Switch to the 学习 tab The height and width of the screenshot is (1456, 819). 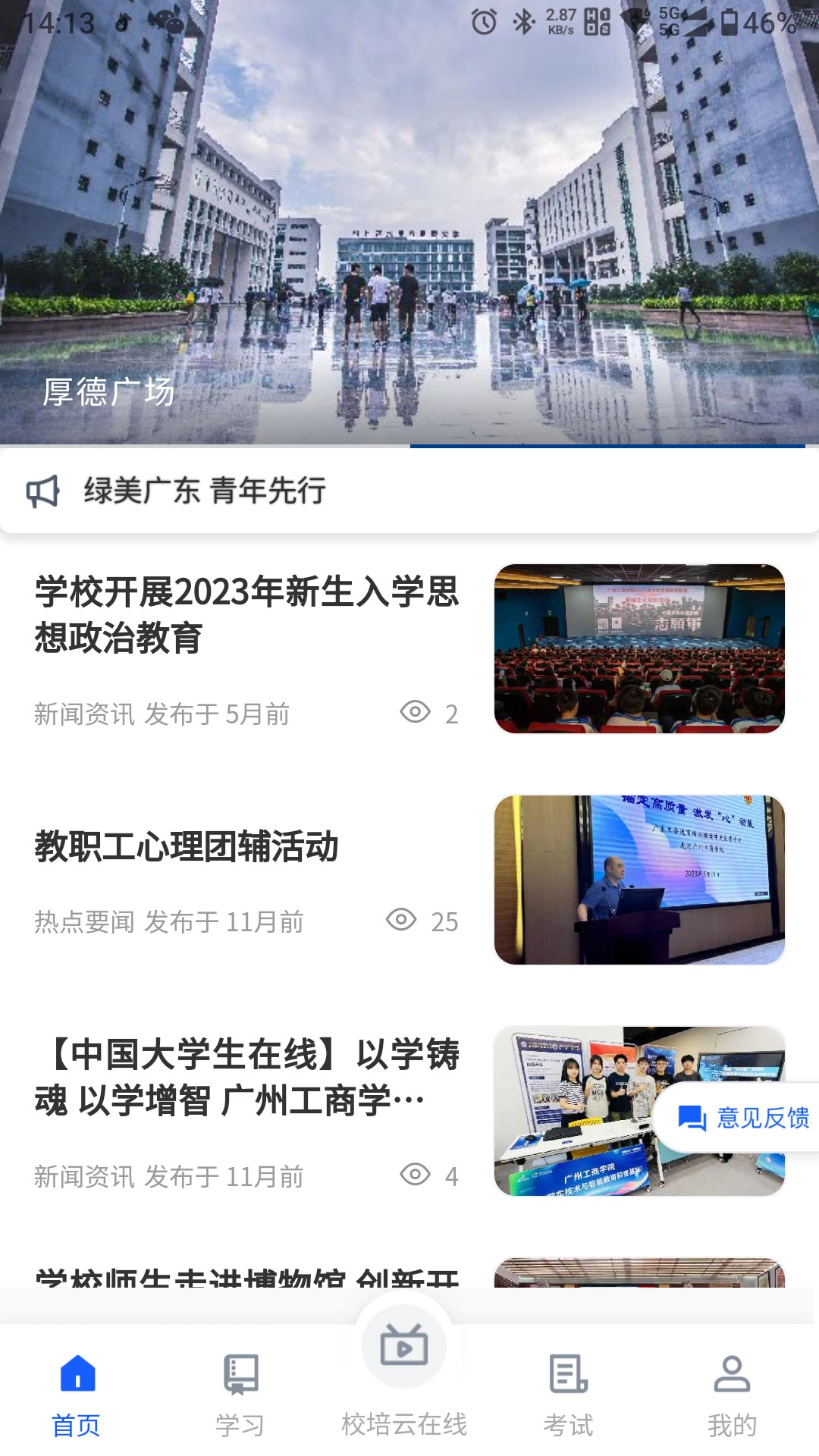click(240, 1395)
